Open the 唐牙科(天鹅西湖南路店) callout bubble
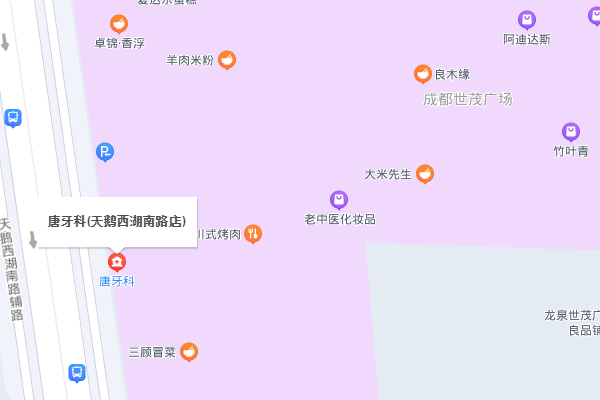This screenshot has height=400, width=600. click(x=118, y=221)
